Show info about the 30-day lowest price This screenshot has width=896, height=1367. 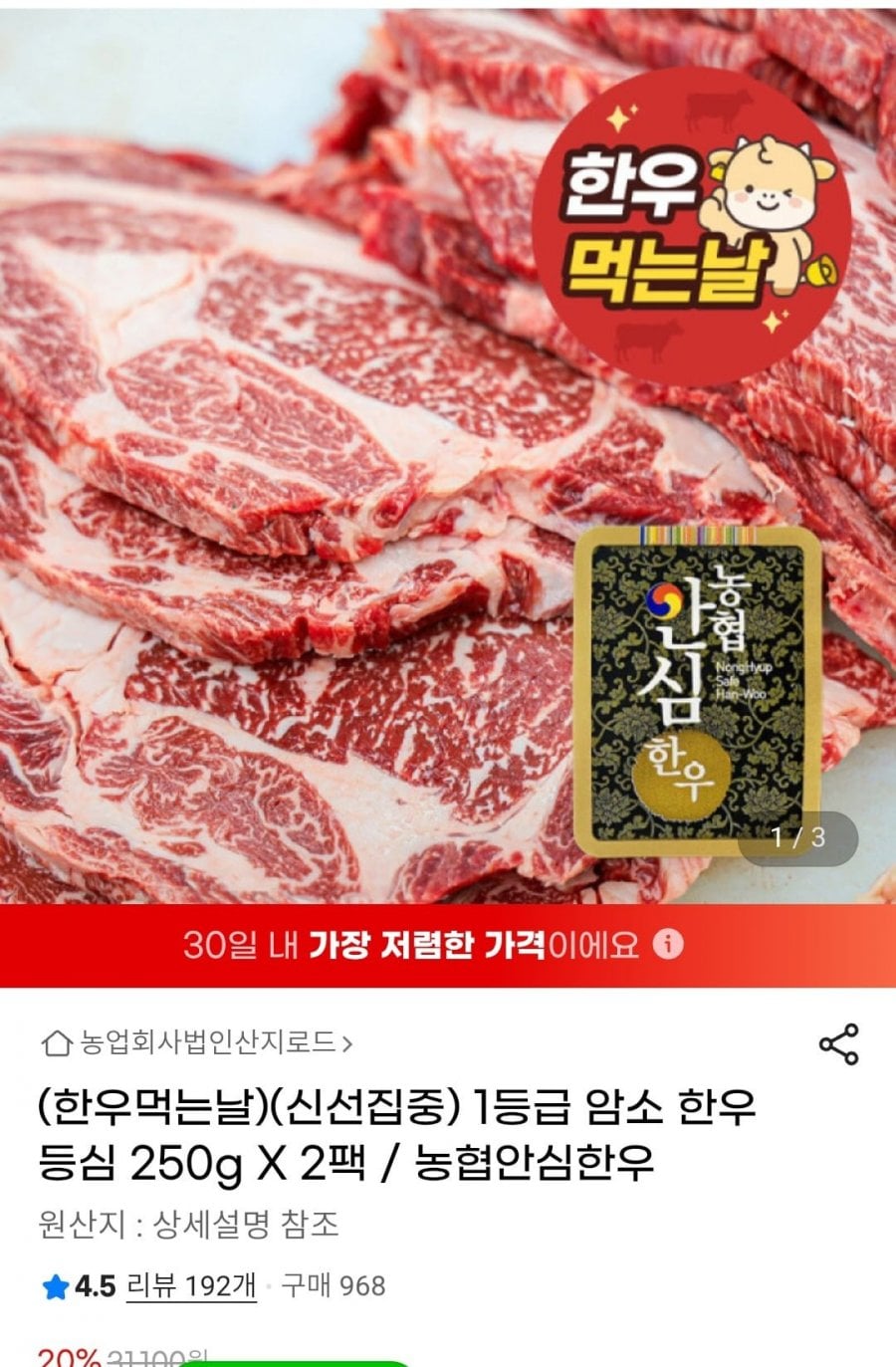[x=669, y=944]
